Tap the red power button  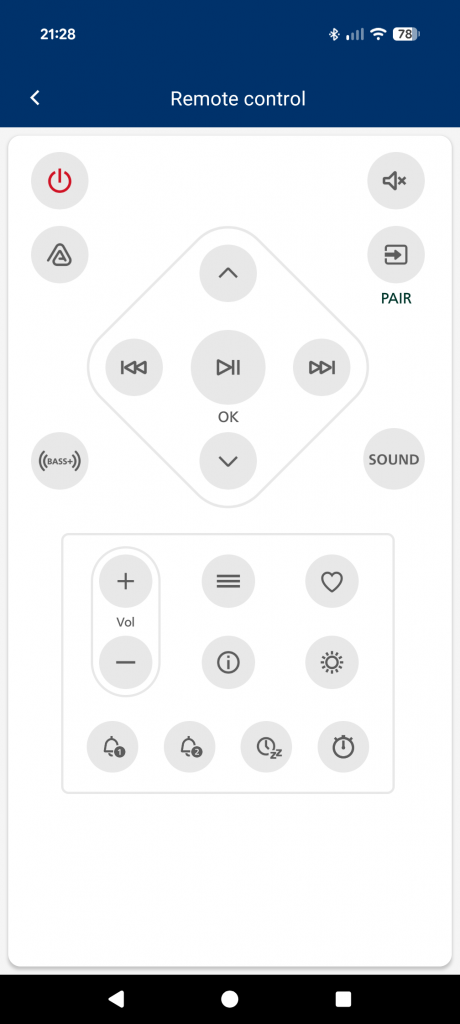pos(59,180)
